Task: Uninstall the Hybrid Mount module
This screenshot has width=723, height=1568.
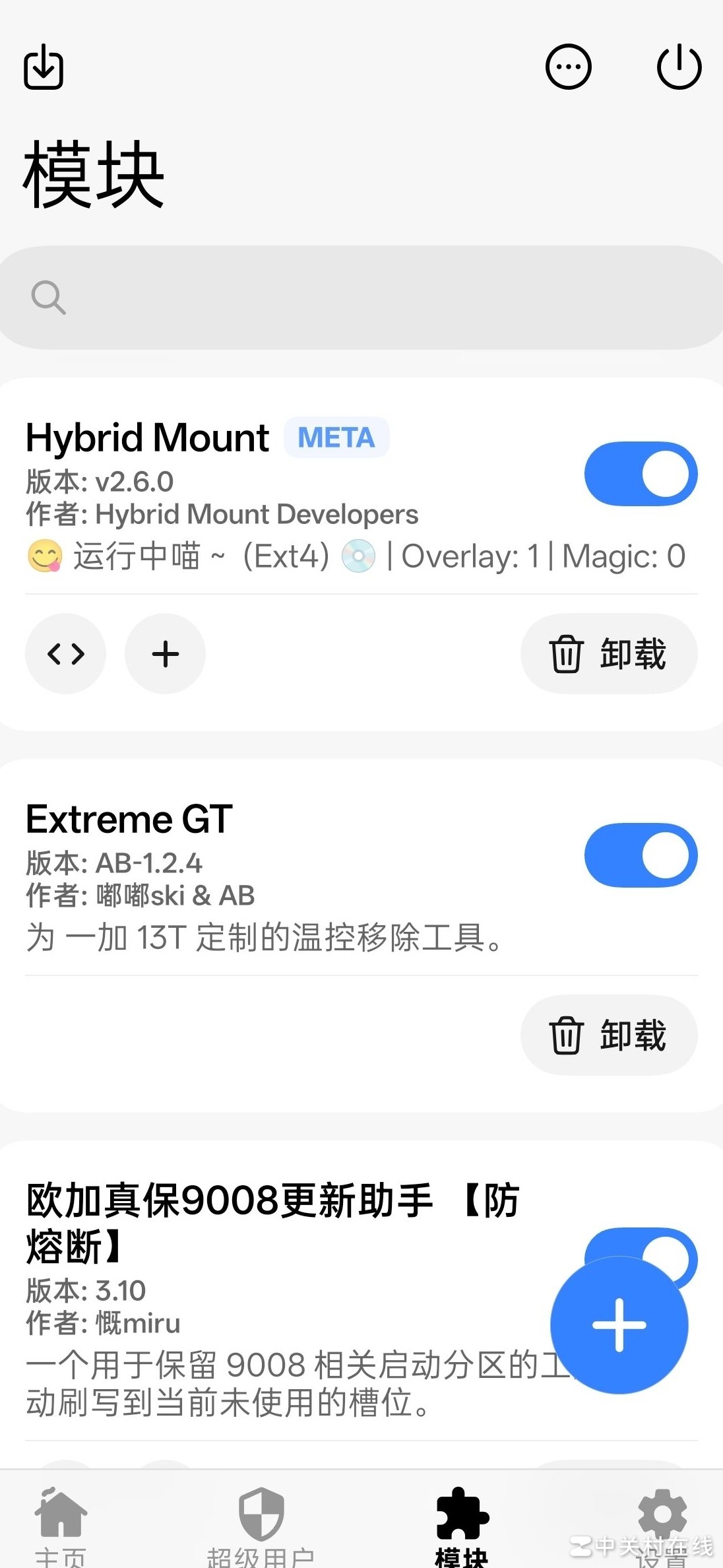Action: (609, 654)
